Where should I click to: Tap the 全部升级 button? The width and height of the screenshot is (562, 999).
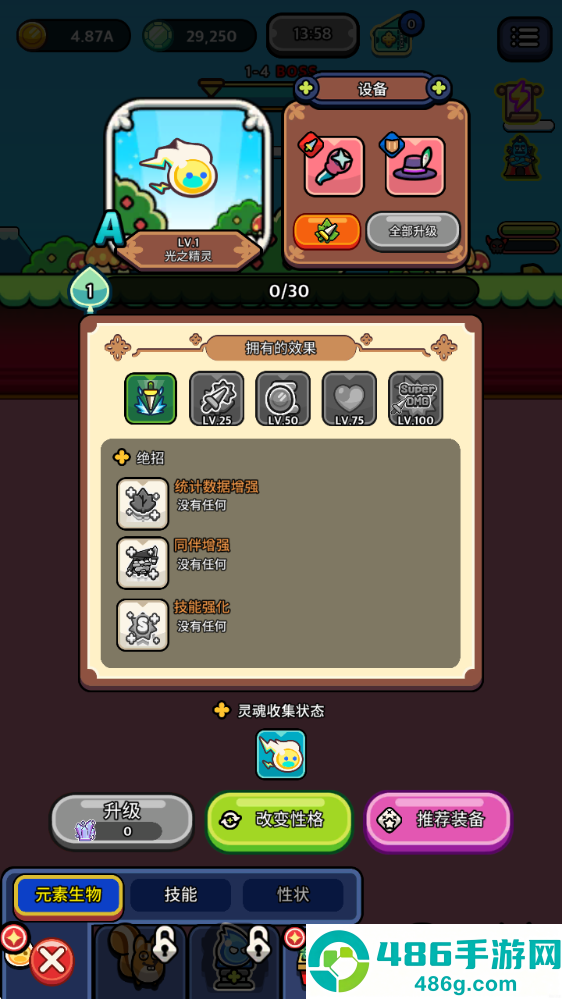click(413, 231)
